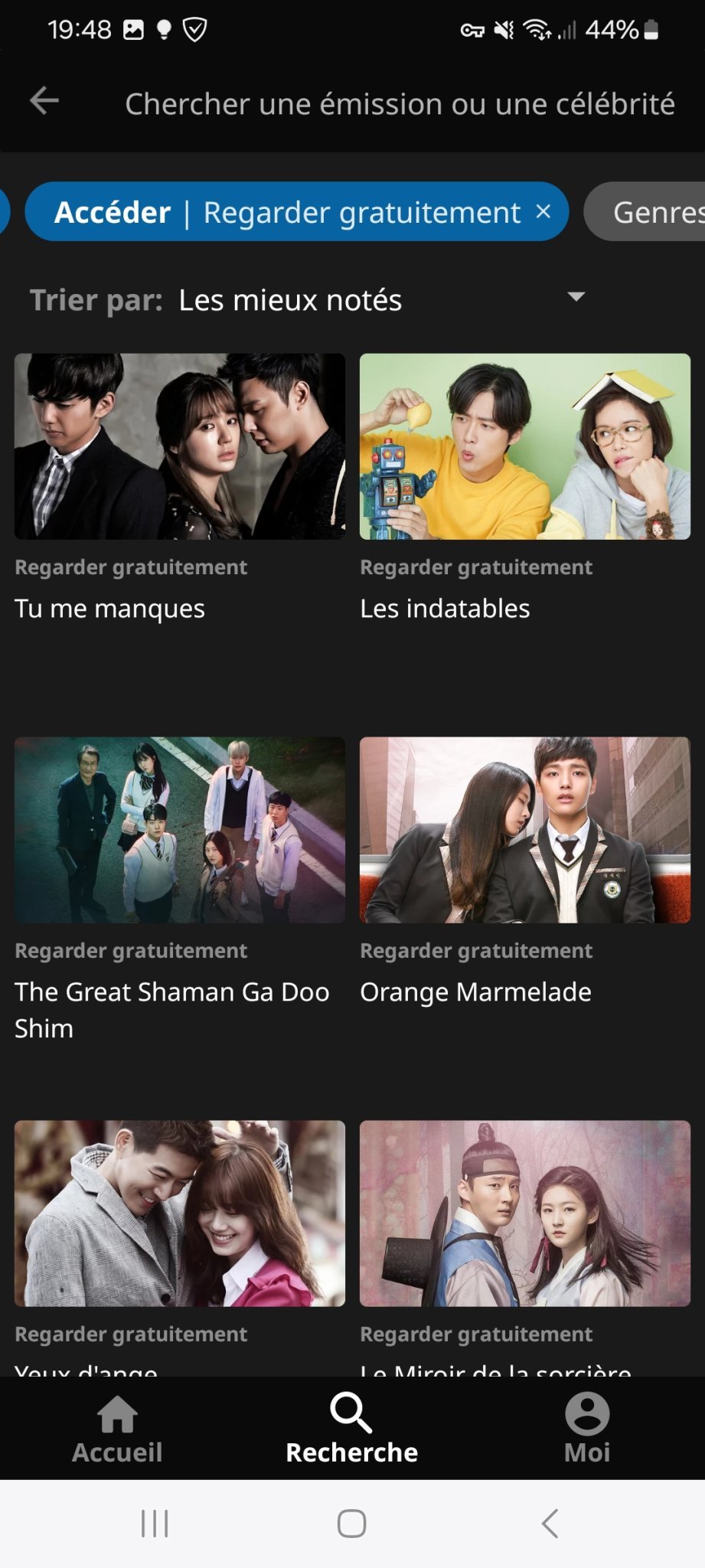The width and height of the screenshot is (705, 1568).
Task: Select the Yeux d'ange show card
Action: click(179, 1214)
